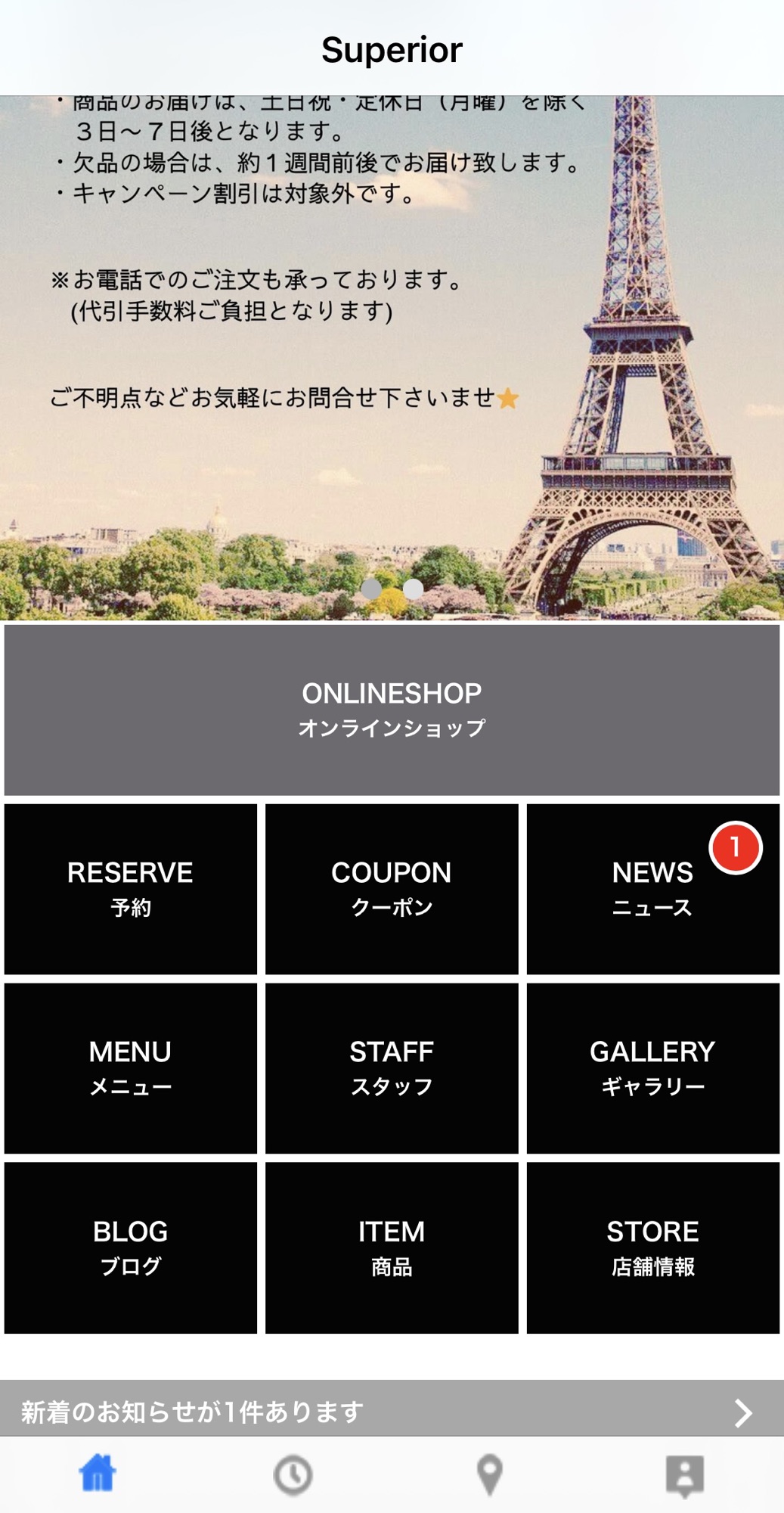Open the new notification banner

click(392, 1412)
